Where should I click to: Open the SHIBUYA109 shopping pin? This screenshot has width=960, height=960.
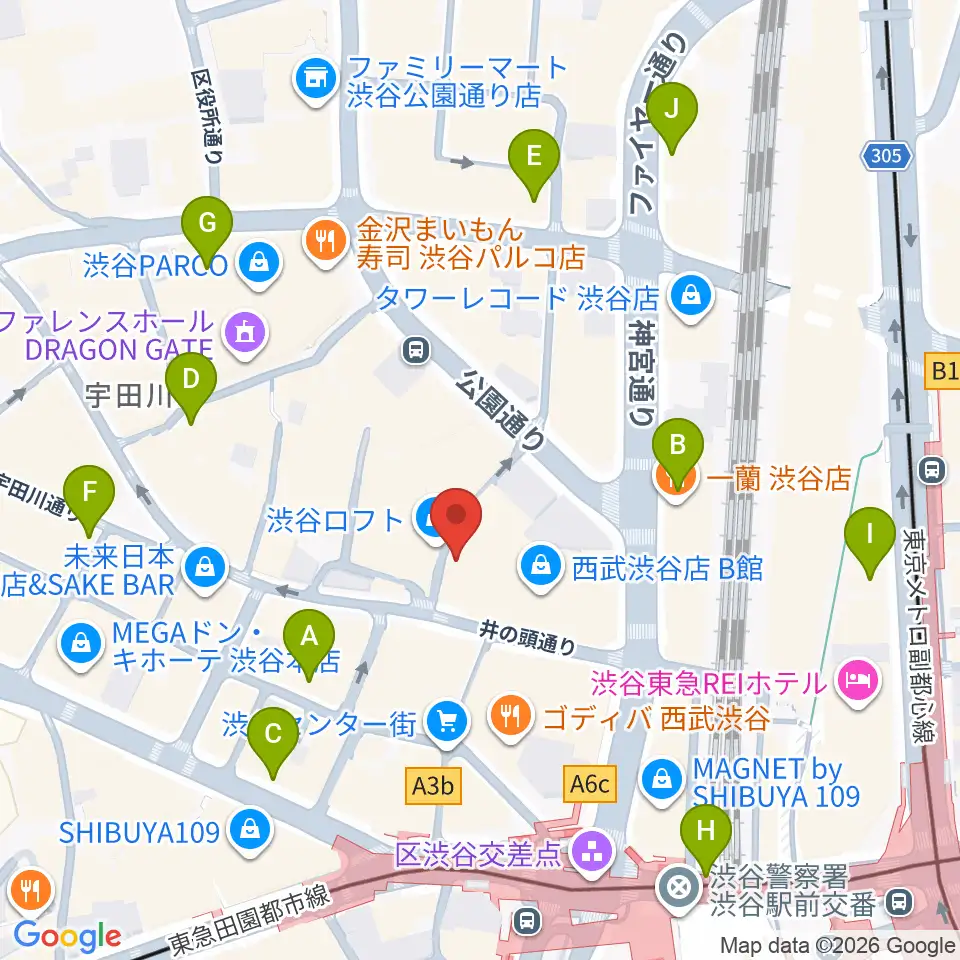coord(250,832)
